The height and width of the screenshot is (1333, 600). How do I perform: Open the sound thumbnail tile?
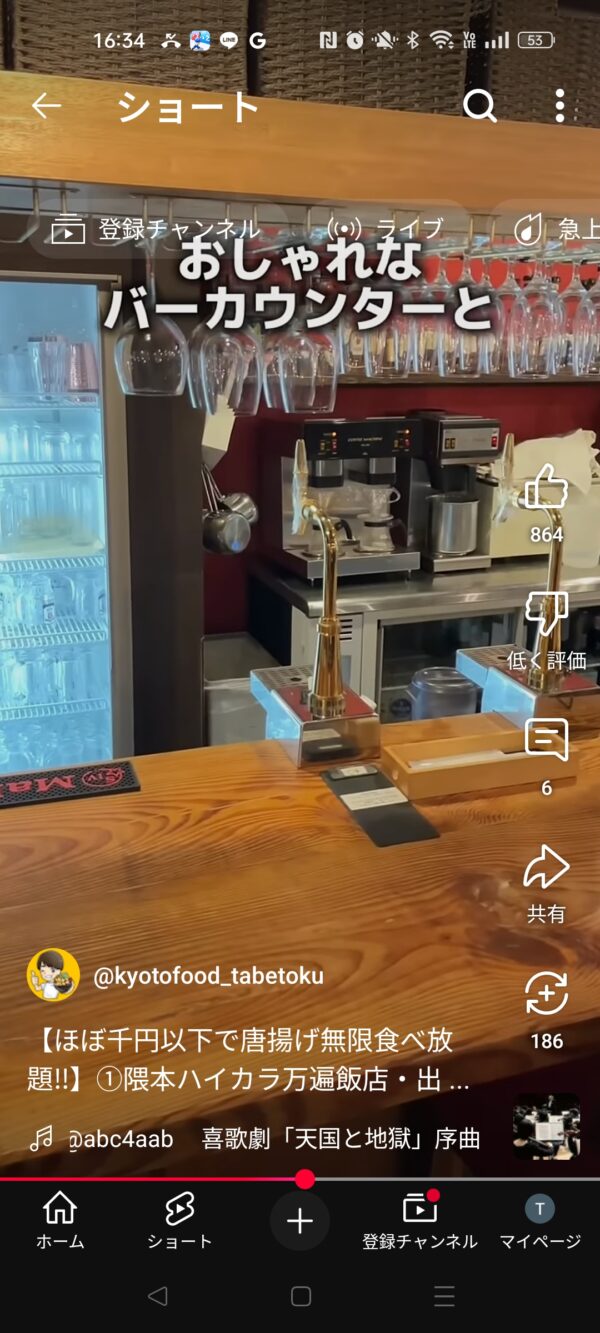coord(546,1127)
